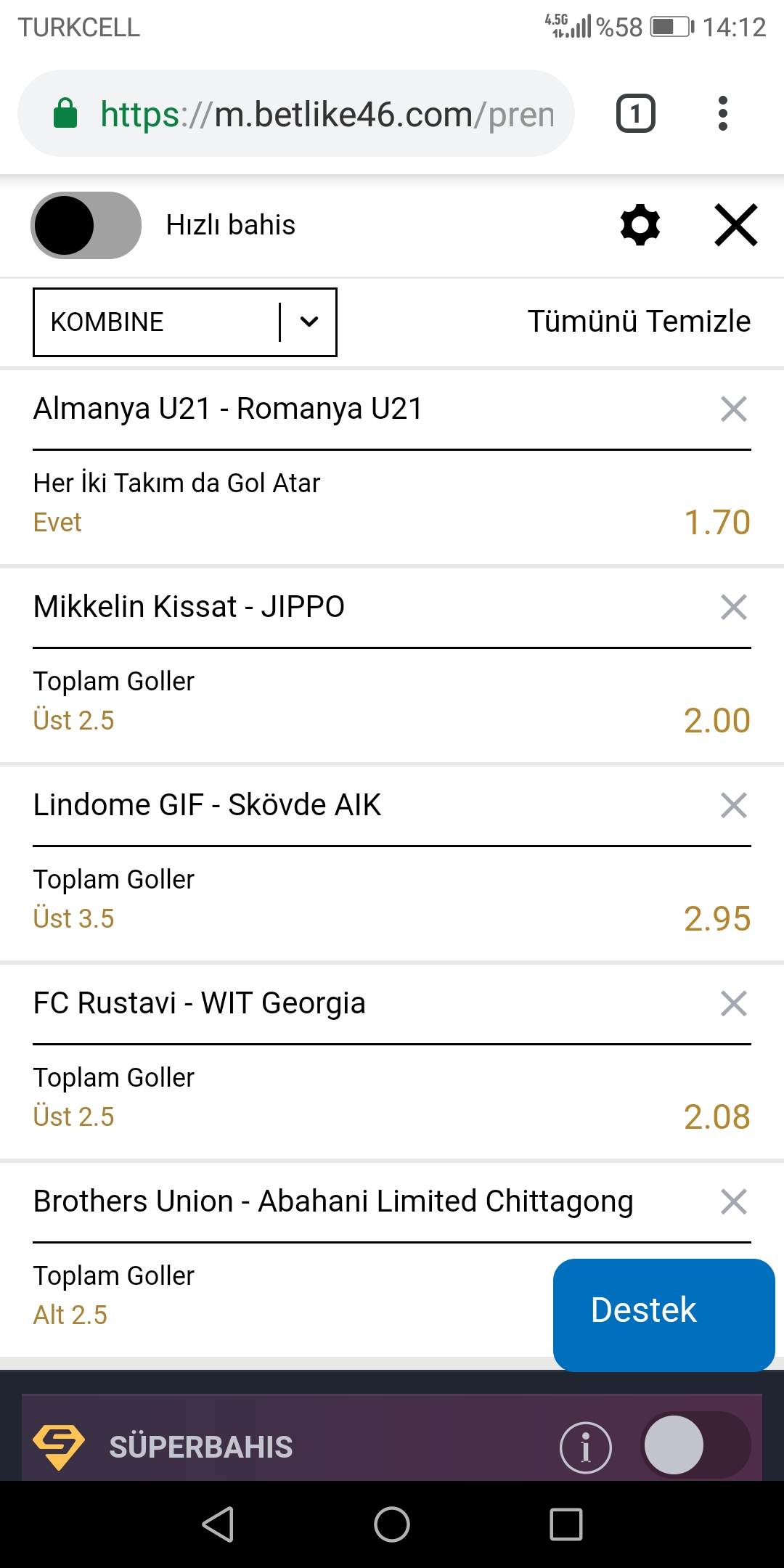Image resolution: width=784 pixels, height=1568 pixels.
Task: Remove Almanya U21 - Romanya U21 bet
Action: [x=734, y=409]
